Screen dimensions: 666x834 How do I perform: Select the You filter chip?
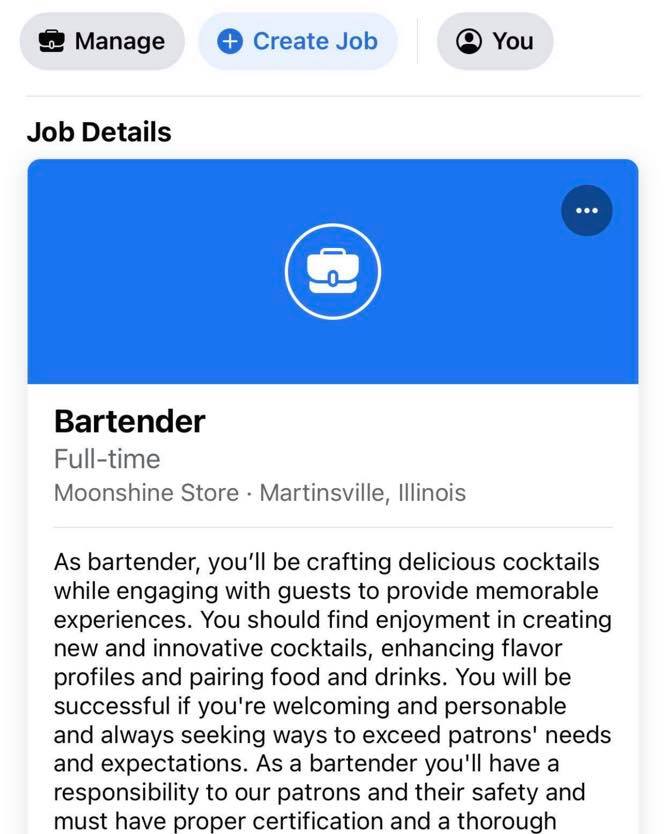(x=495, y=41)
